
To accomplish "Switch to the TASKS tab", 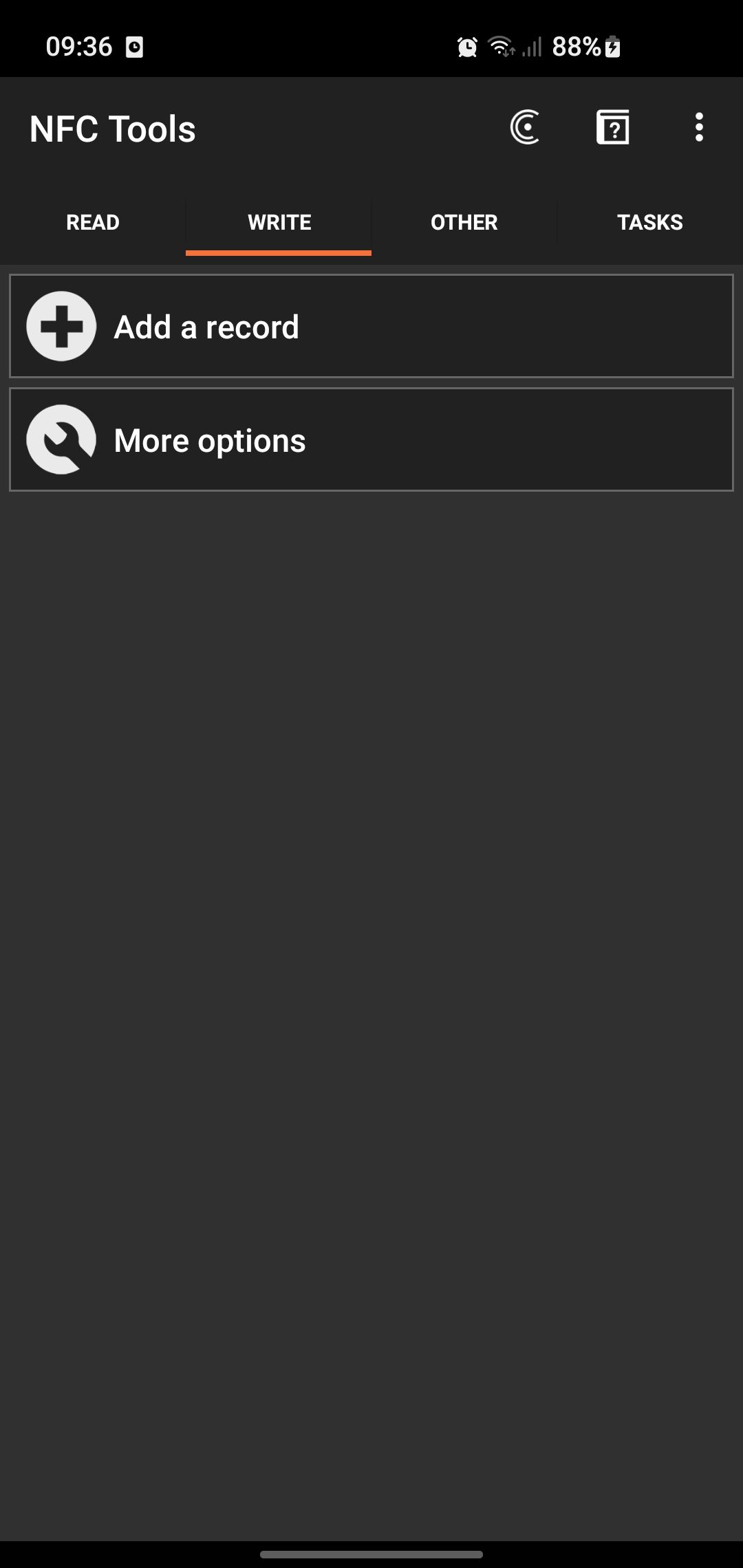I will [649, 223].
